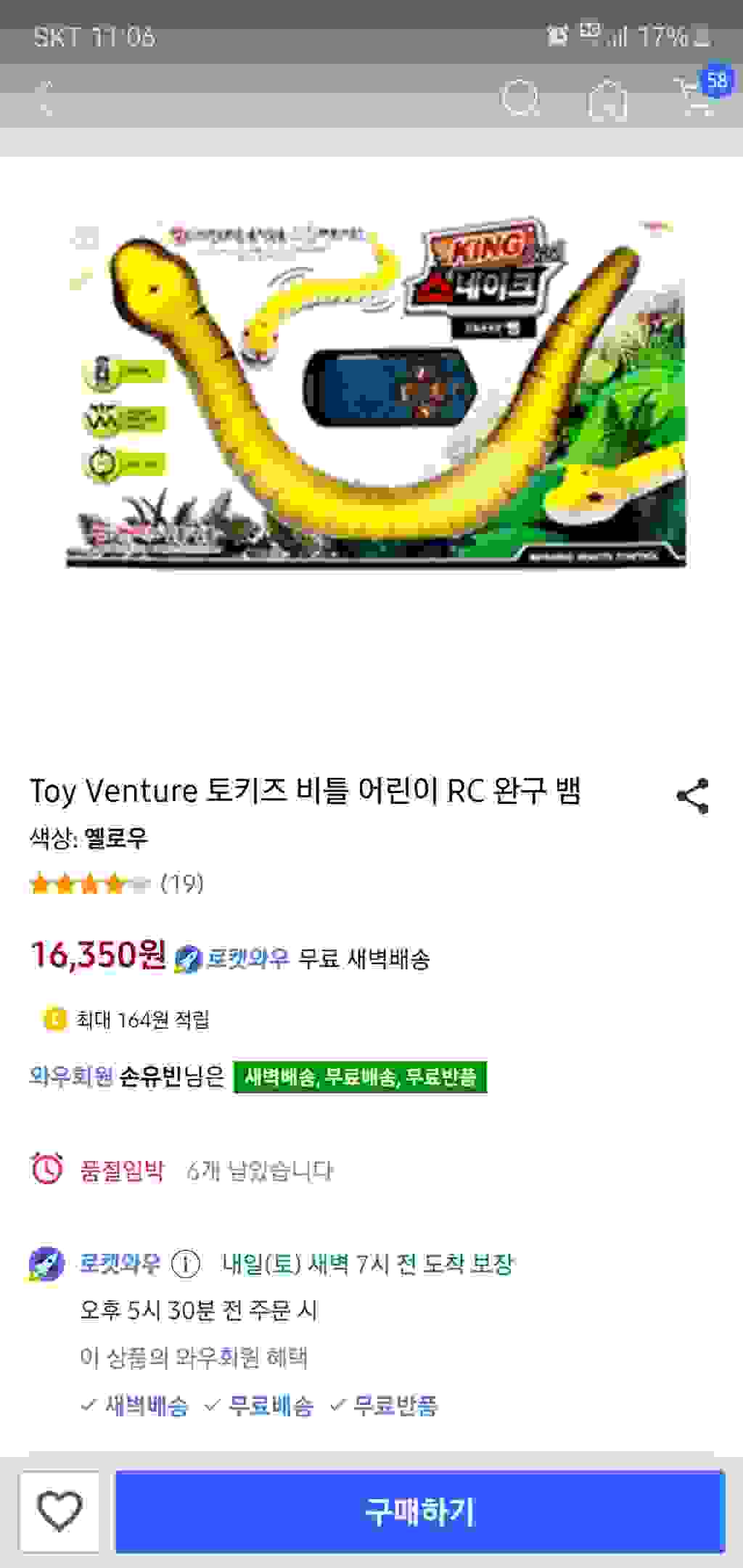Open the 로켓와우 info icon
Image resolution: width=743 pixels, height=1568 pixels.
click(x=186, y=1264)
